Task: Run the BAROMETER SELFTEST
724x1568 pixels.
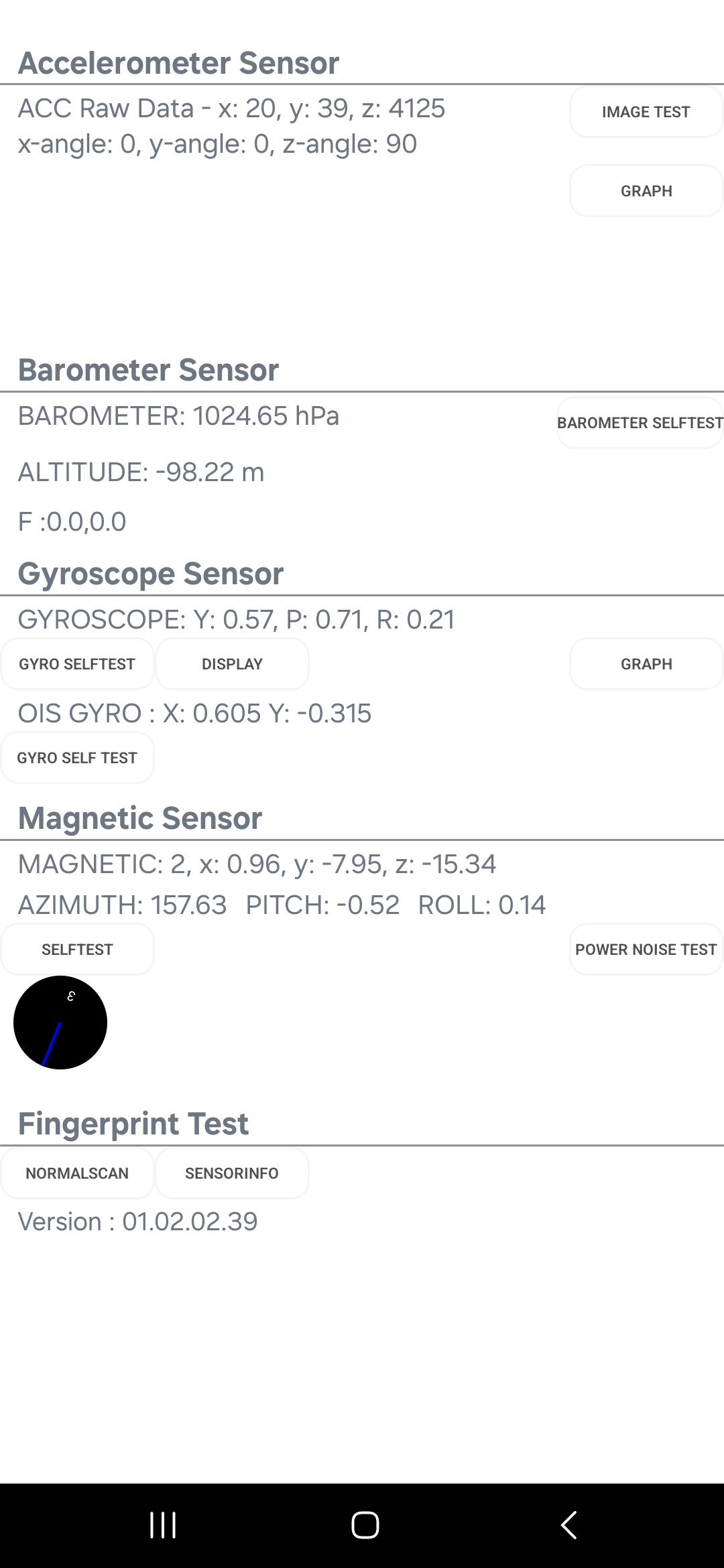Action: click(x=640, y=423)
